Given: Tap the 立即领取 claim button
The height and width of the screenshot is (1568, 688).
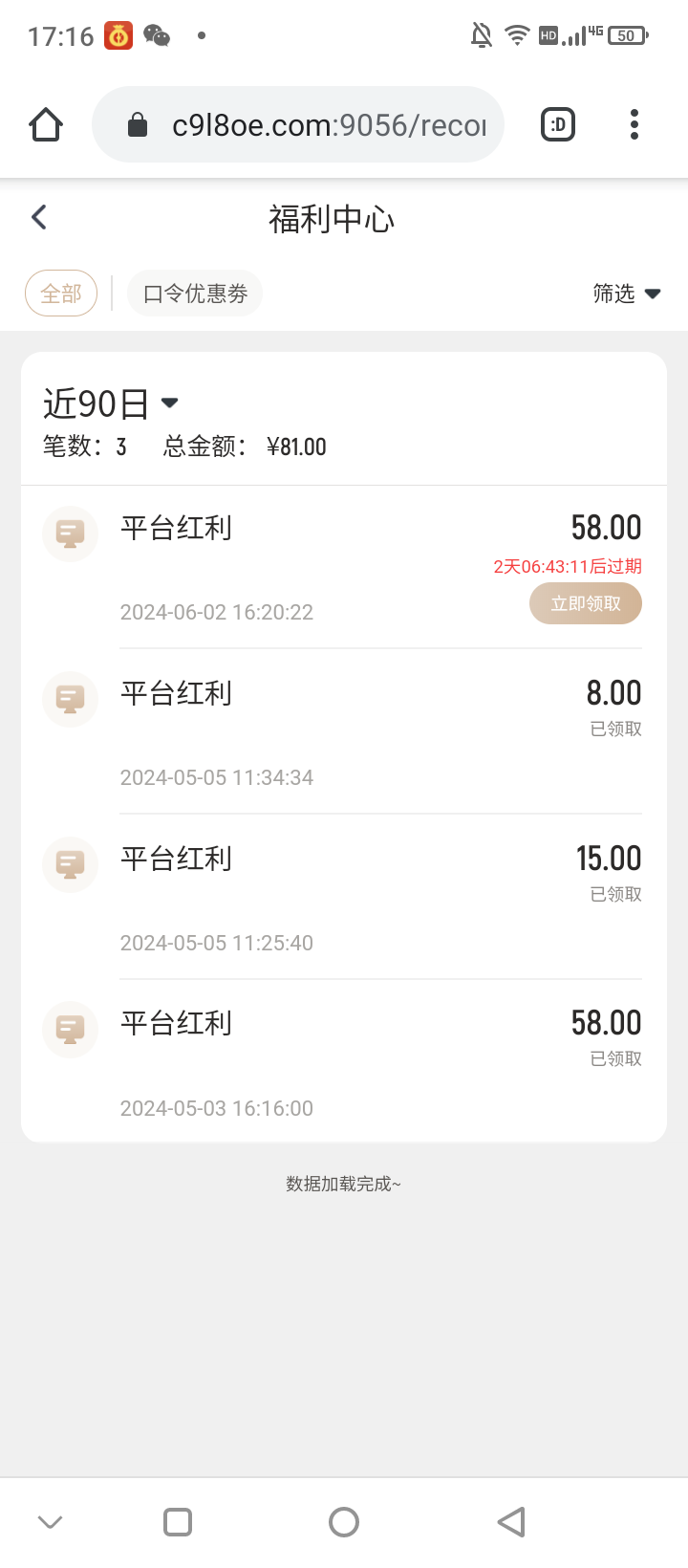Looking at the screenshot, I should coord(586,603).
